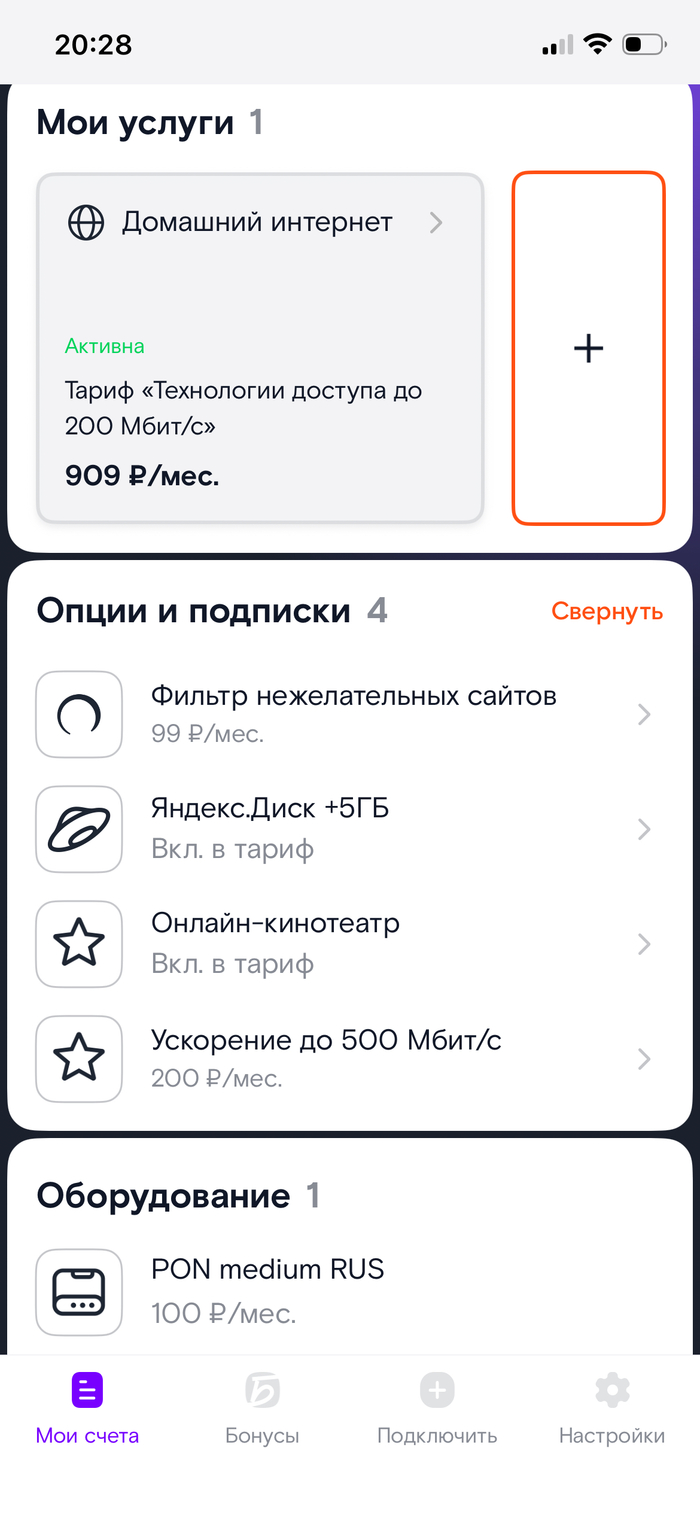Collapse the options list with Свернуть
Viewport: 700px width, 1515px height.
pyautogui.click(x=606, y=611)
